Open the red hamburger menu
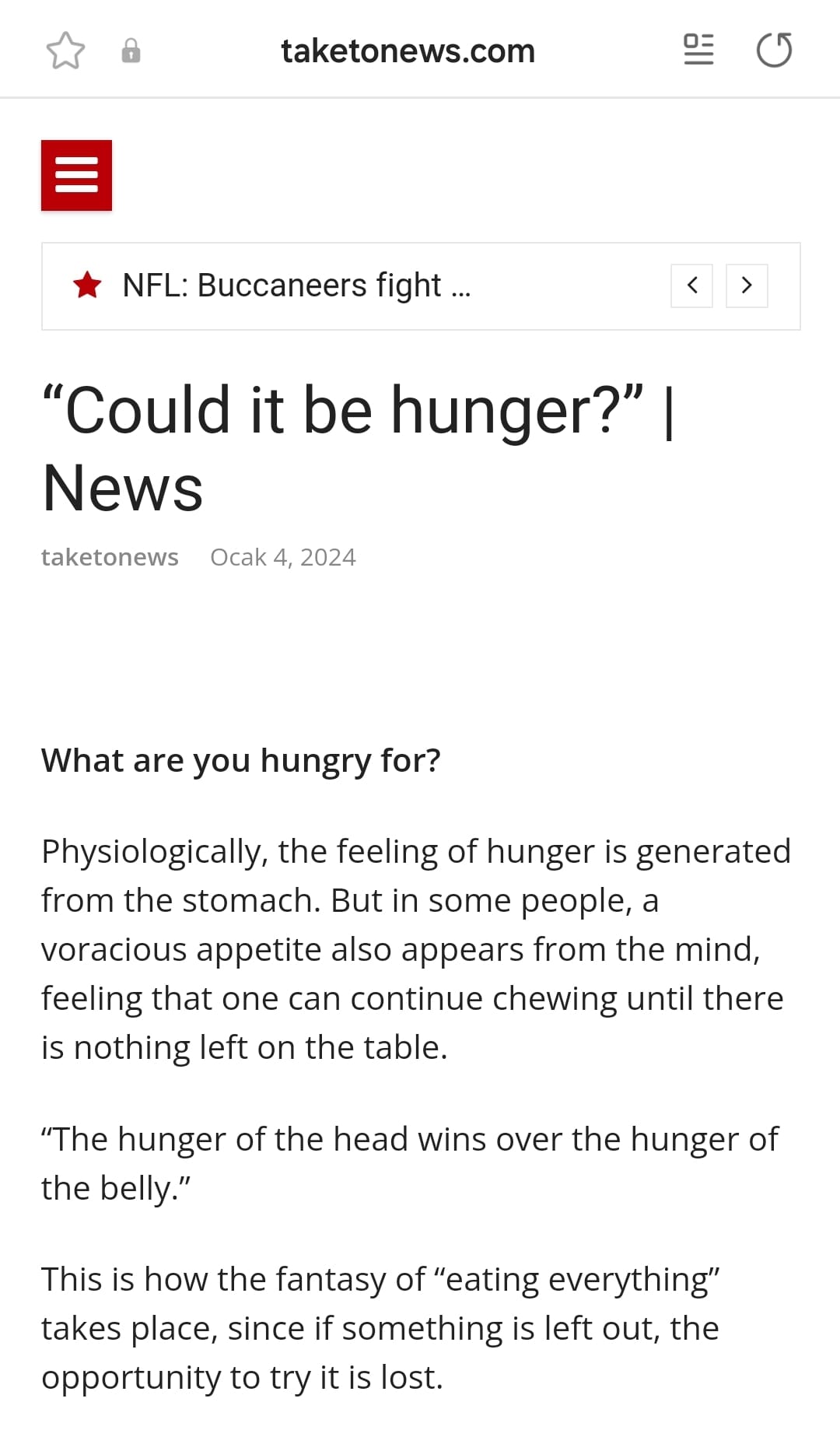This screenshot has width=840, height=1430. [x=76, y=175]
